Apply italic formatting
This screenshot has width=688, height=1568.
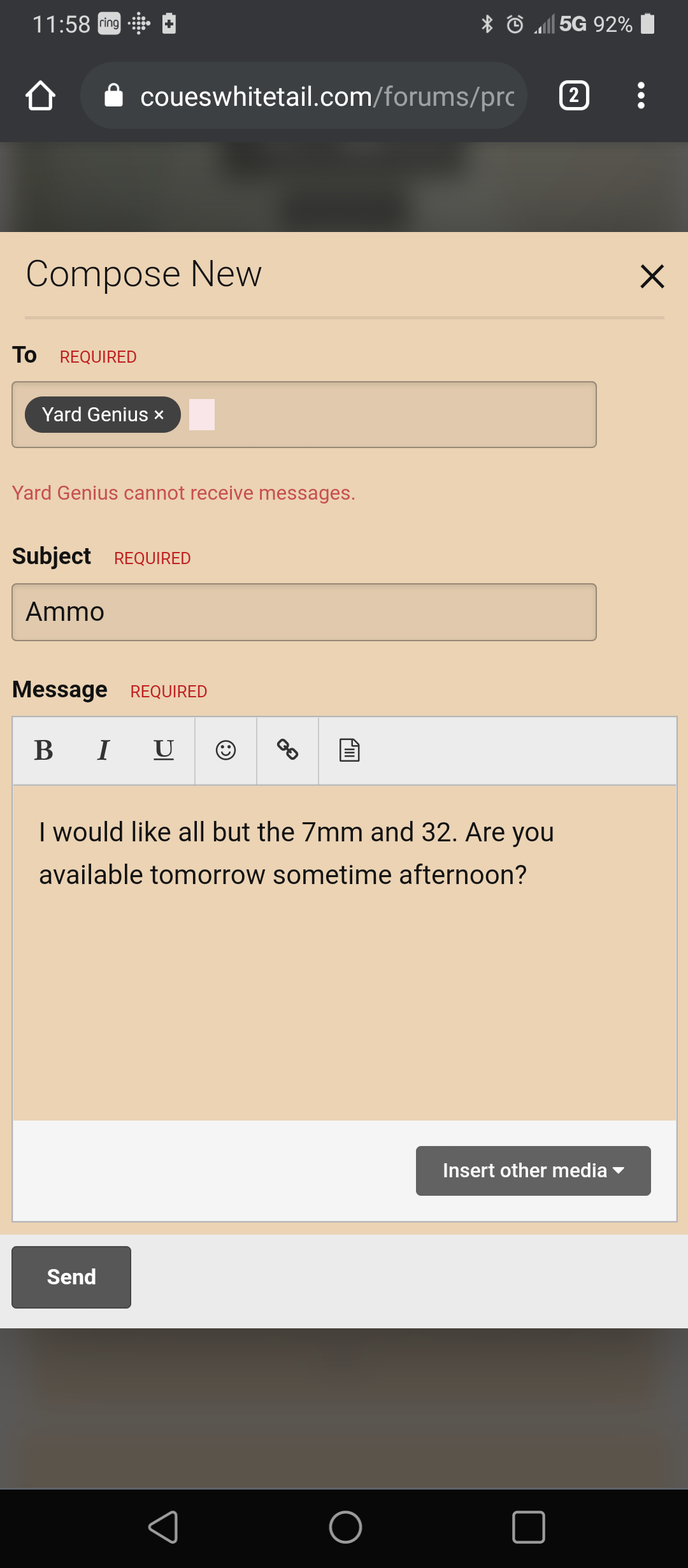(103, 750)
